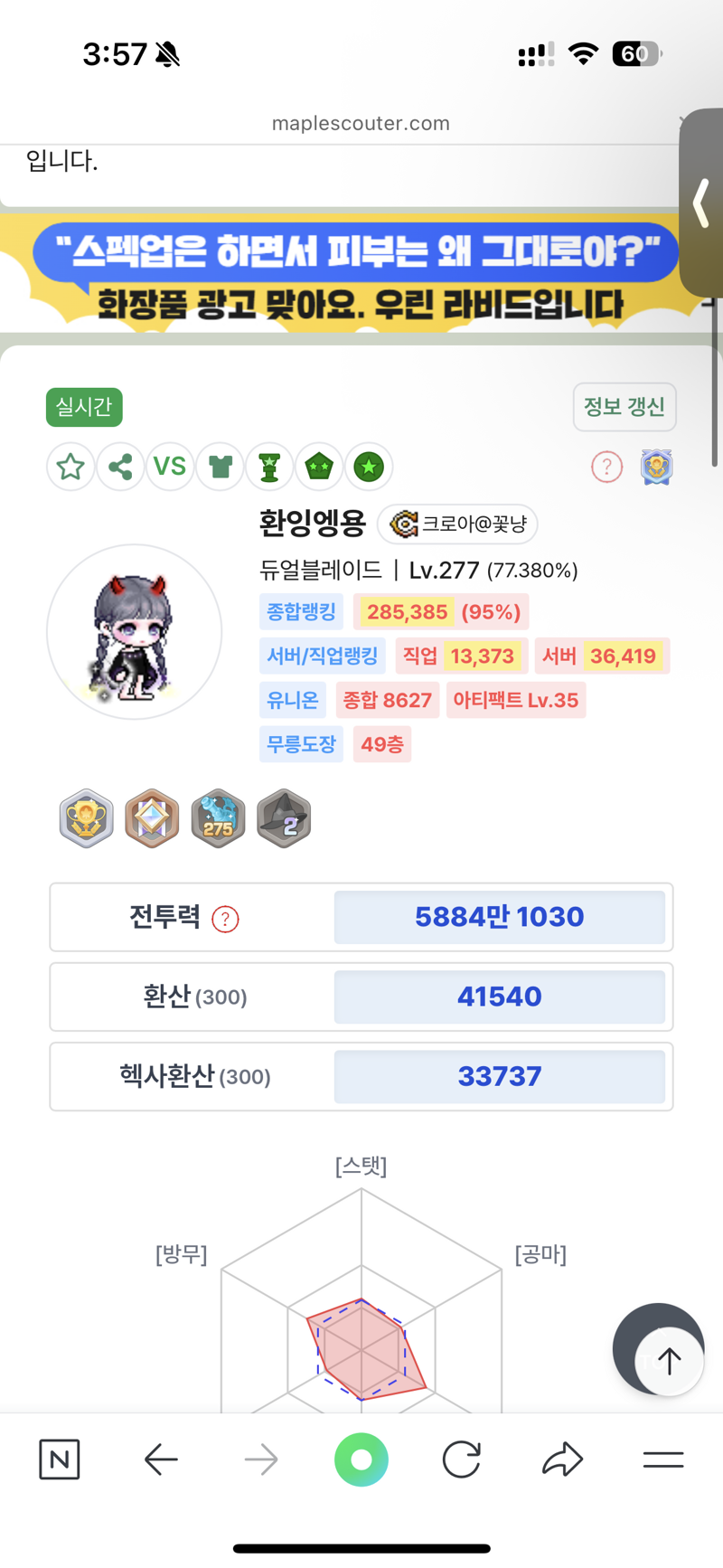Open the trophy icon in toolbar
Viewport: 723px width, 1568px height.
[x=269, y=467]
